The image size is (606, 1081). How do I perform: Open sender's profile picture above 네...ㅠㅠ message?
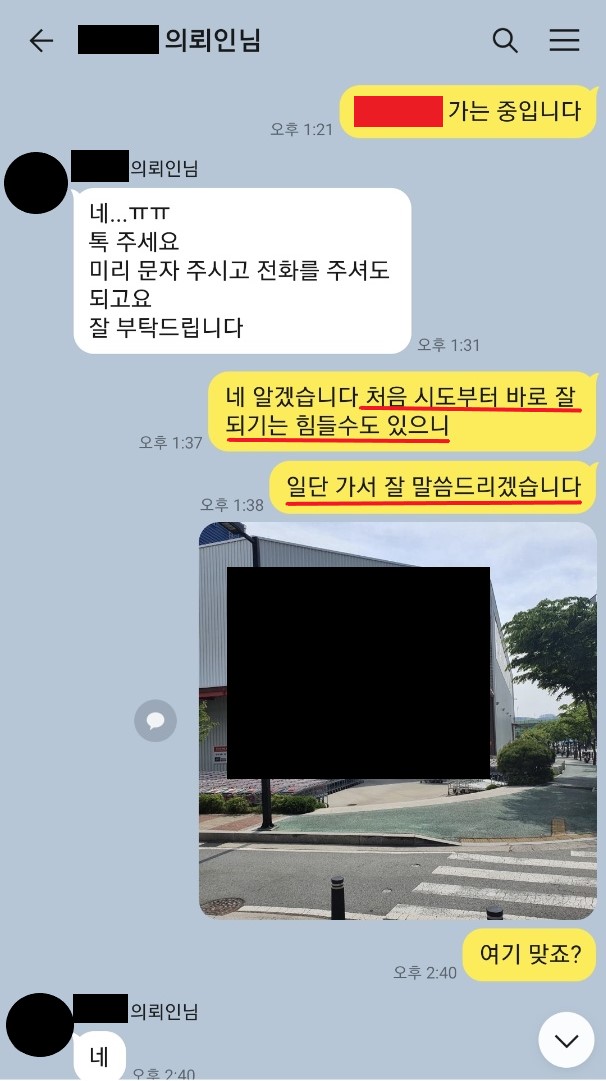[x=37, y=181]
